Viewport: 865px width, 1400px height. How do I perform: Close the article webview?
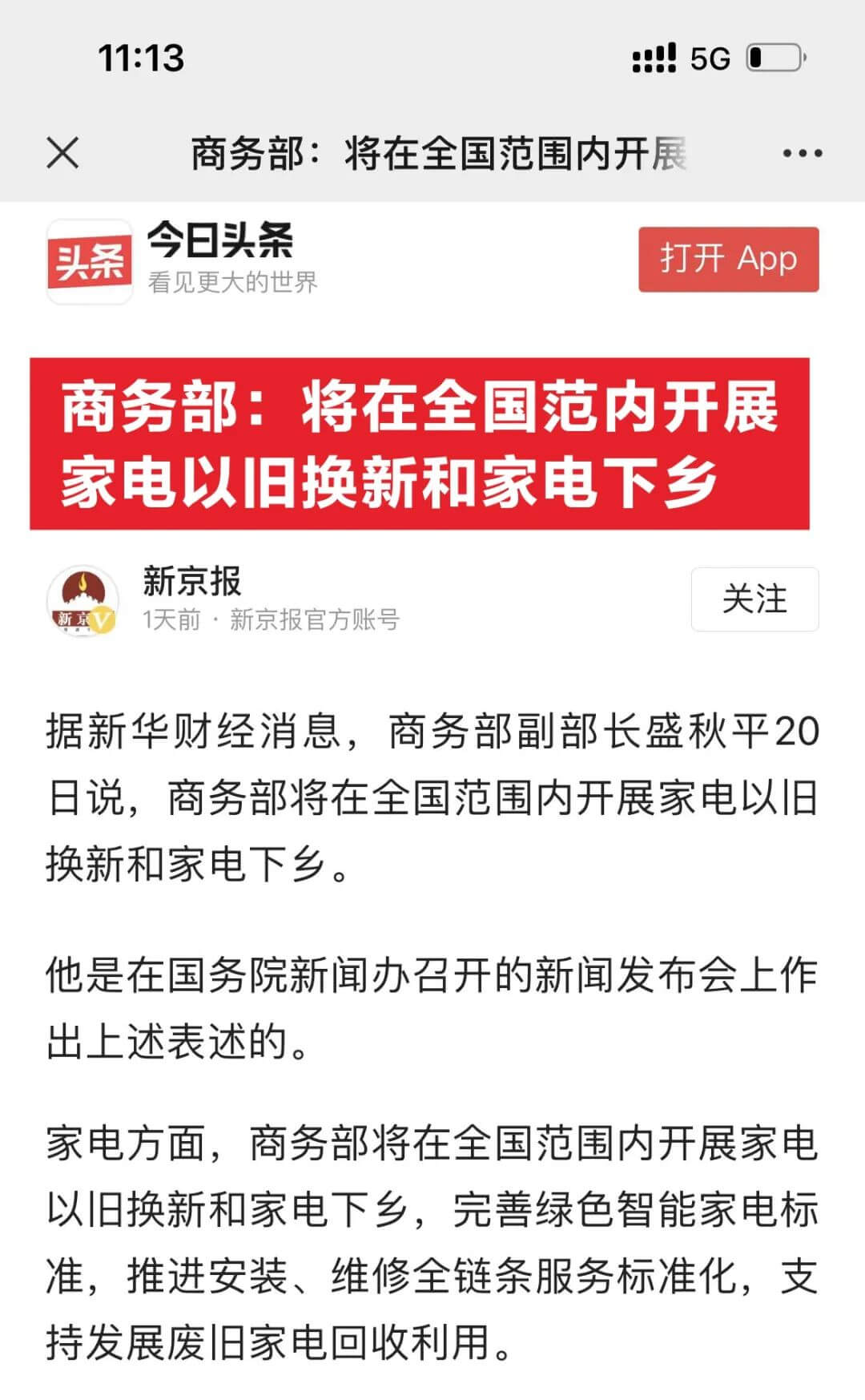tap(62, 153)
